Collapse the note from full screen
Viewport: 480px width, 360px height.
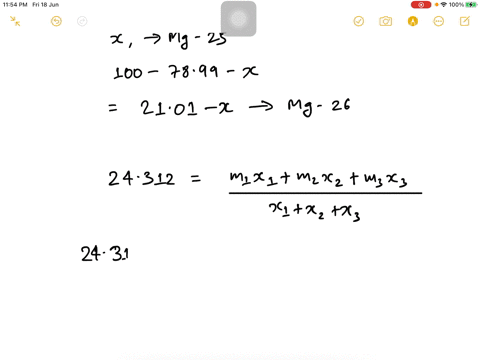tap(15, 21)
